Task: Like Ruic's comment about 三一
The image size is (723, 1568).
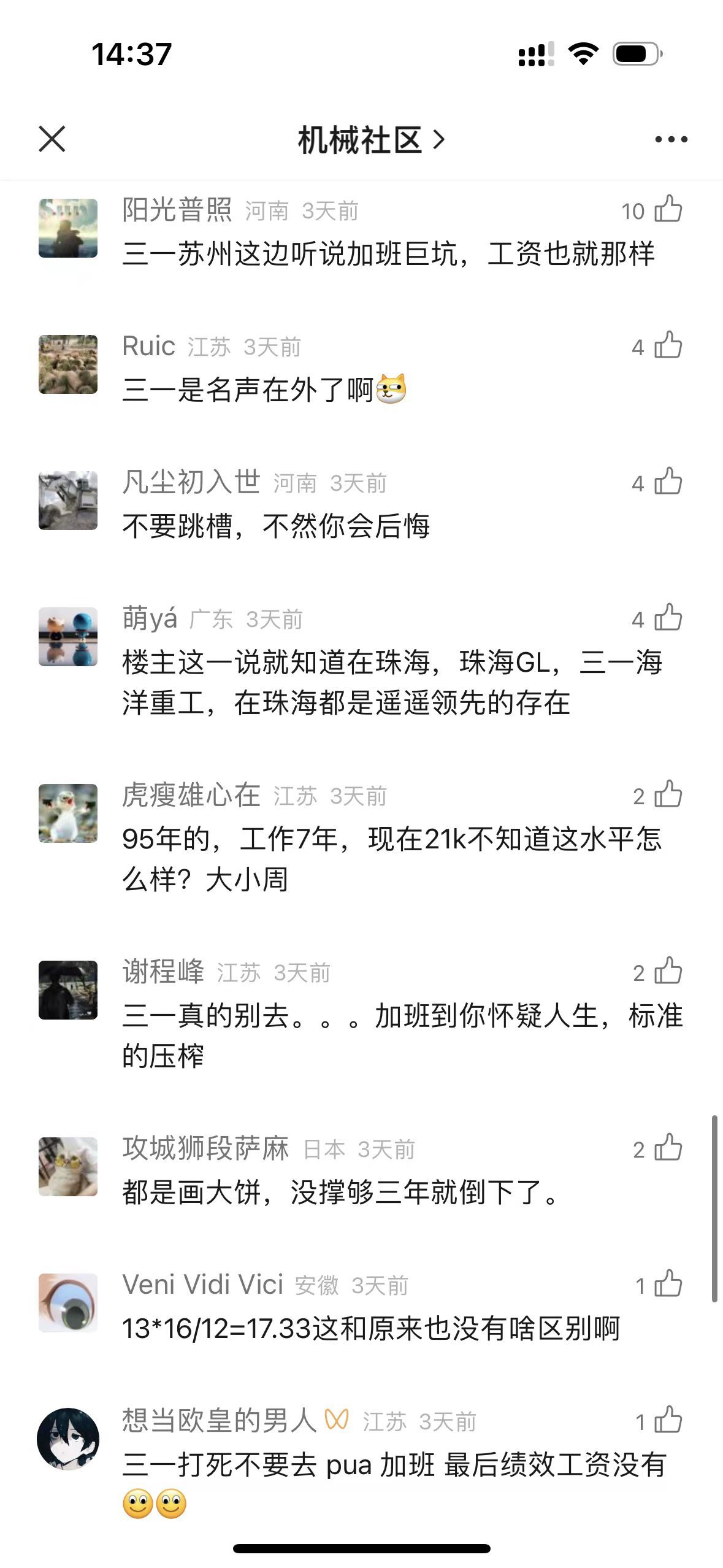Action: click(668, 347)
